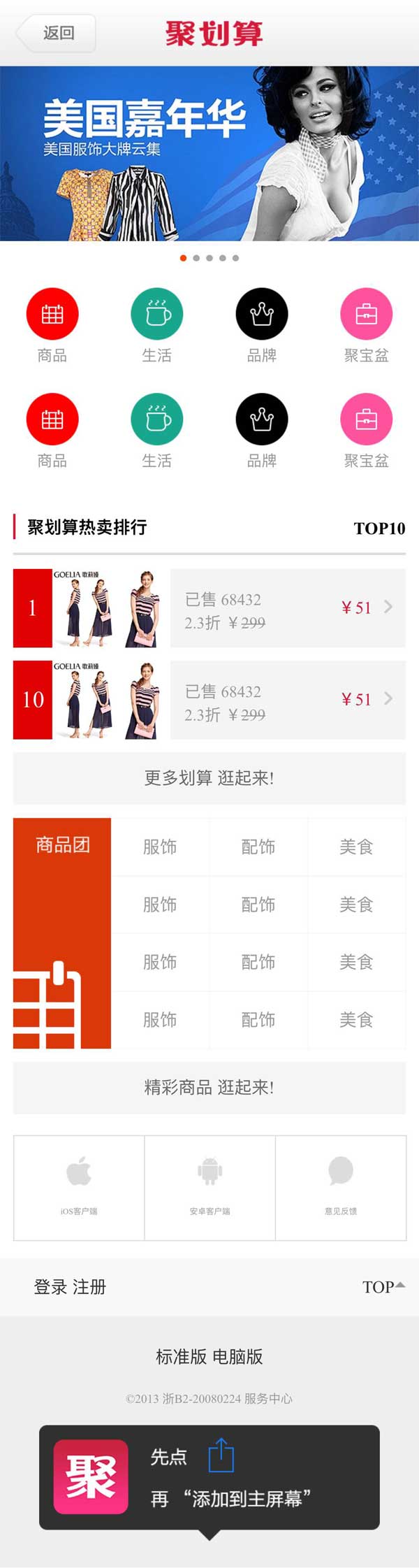Open the 美国嘉年华 banner
Viewport: 419px width, 1568px height.
tap(209, 154)
